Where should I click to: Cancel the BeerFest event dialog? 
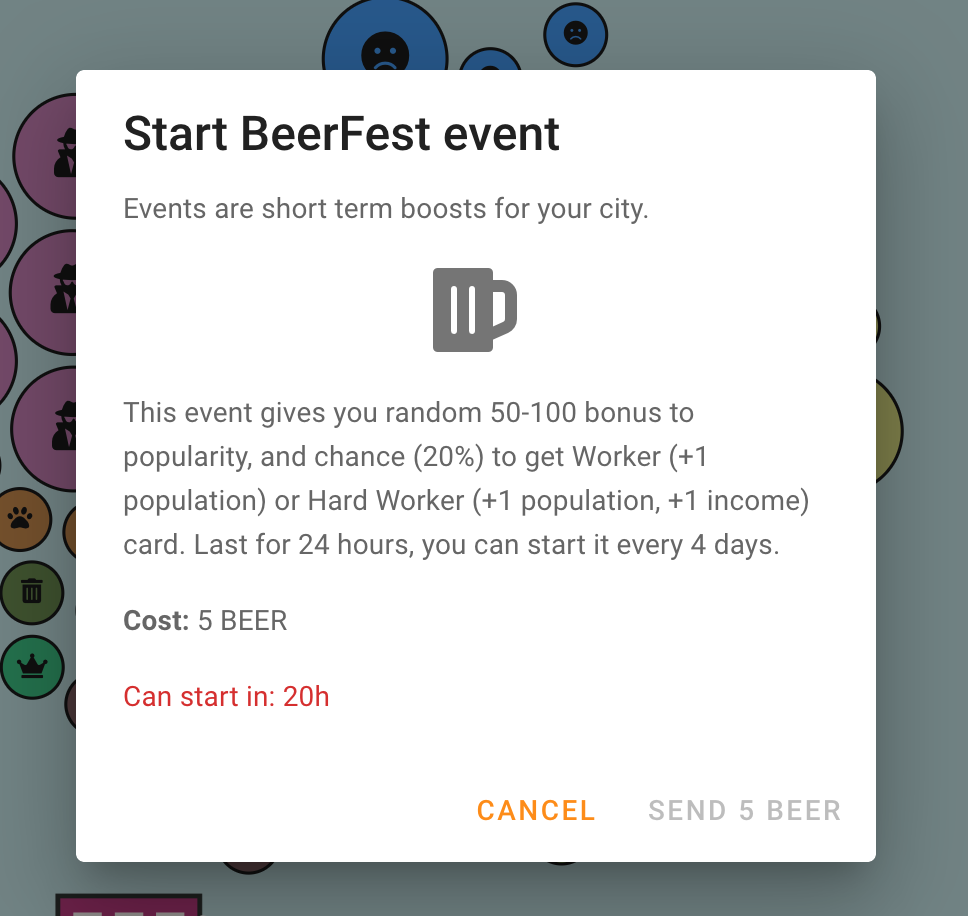pyautogui.click(x=536, y=810)
